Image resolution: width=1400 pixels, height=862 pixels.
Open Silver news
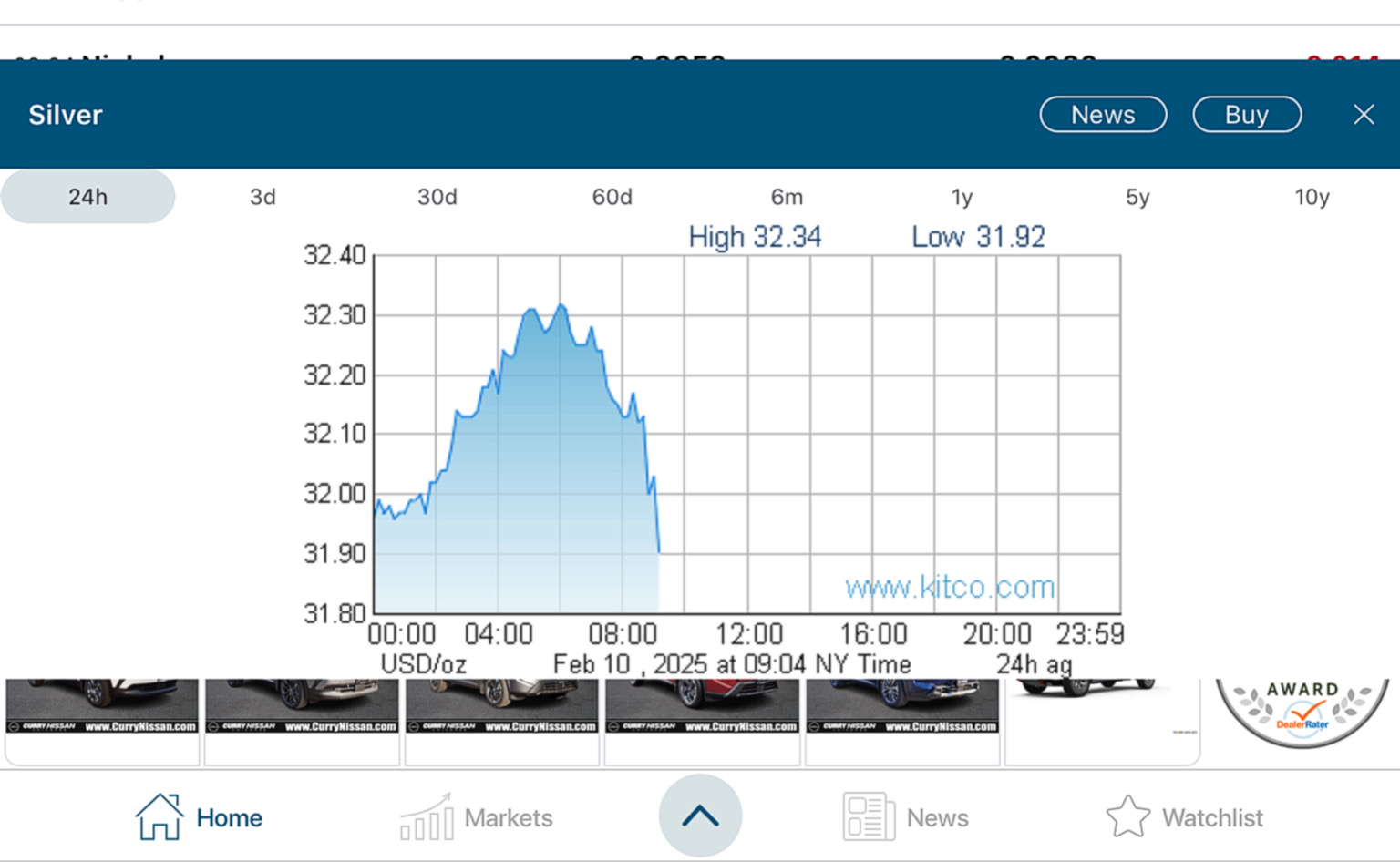click(1103, 115)
